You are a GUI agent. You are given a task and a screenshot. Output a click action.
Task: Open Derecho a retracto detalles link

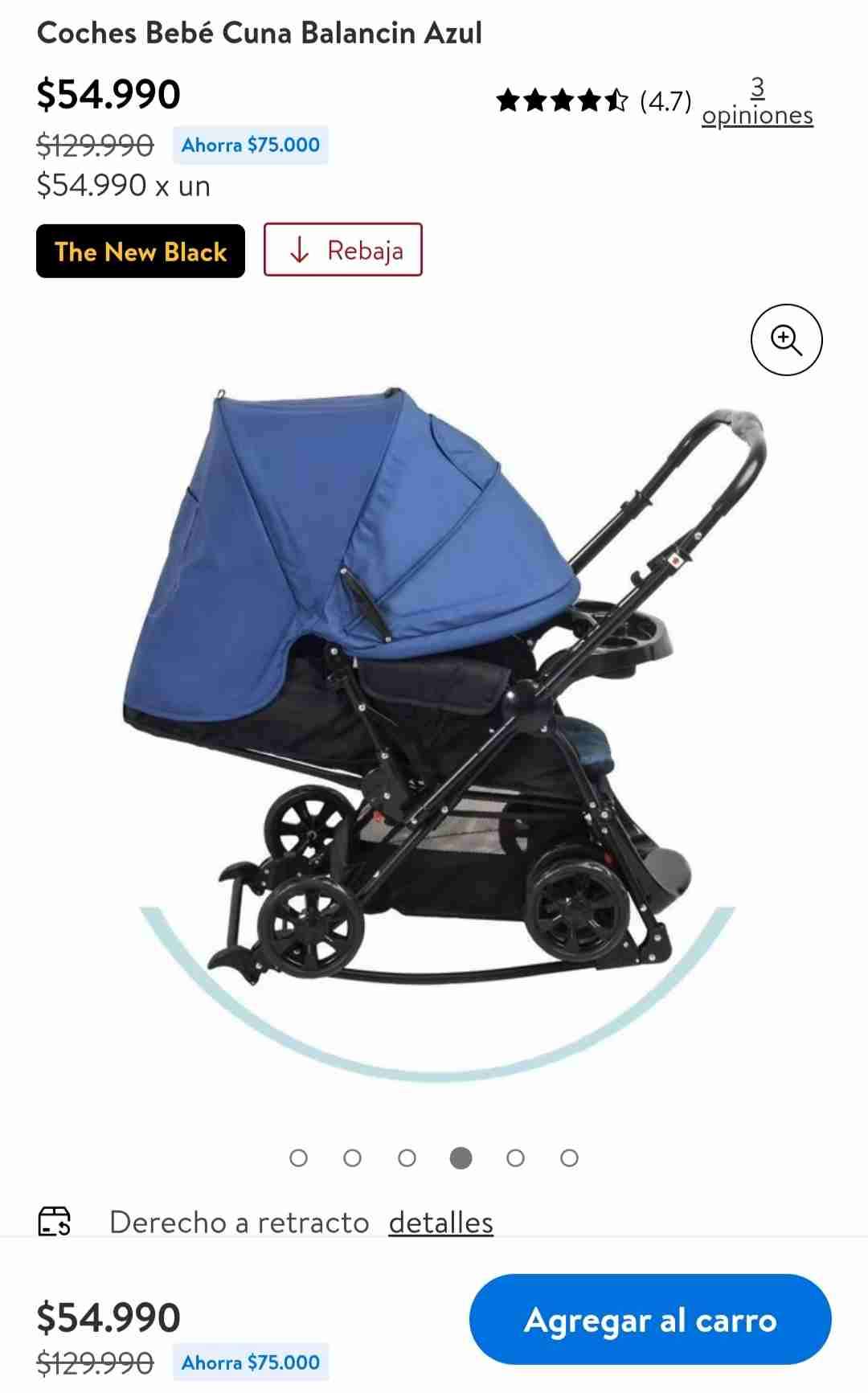440,1222
